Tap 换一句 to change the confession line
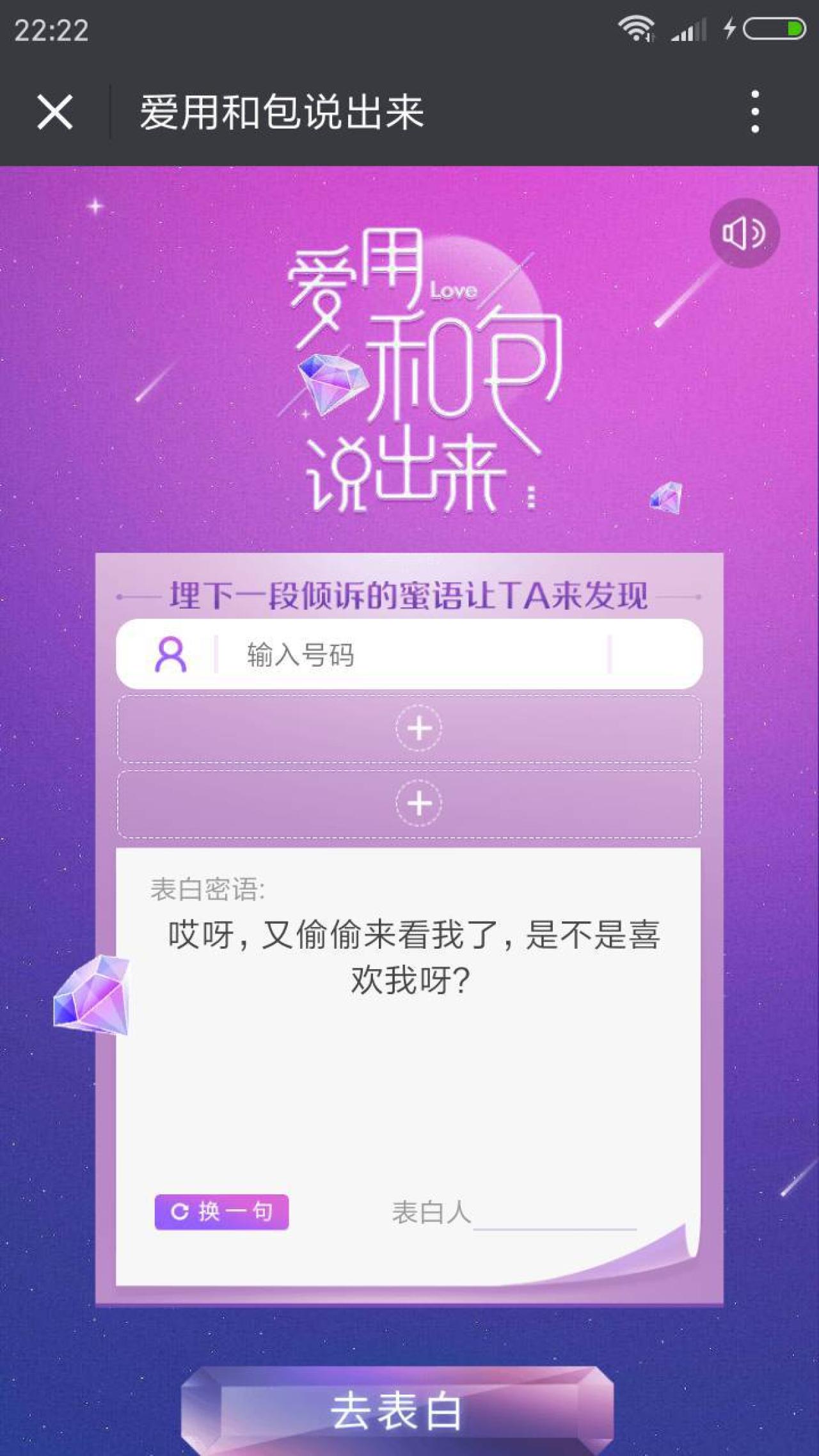Viewport: 819px width, 1456px height. [221, 1212]
